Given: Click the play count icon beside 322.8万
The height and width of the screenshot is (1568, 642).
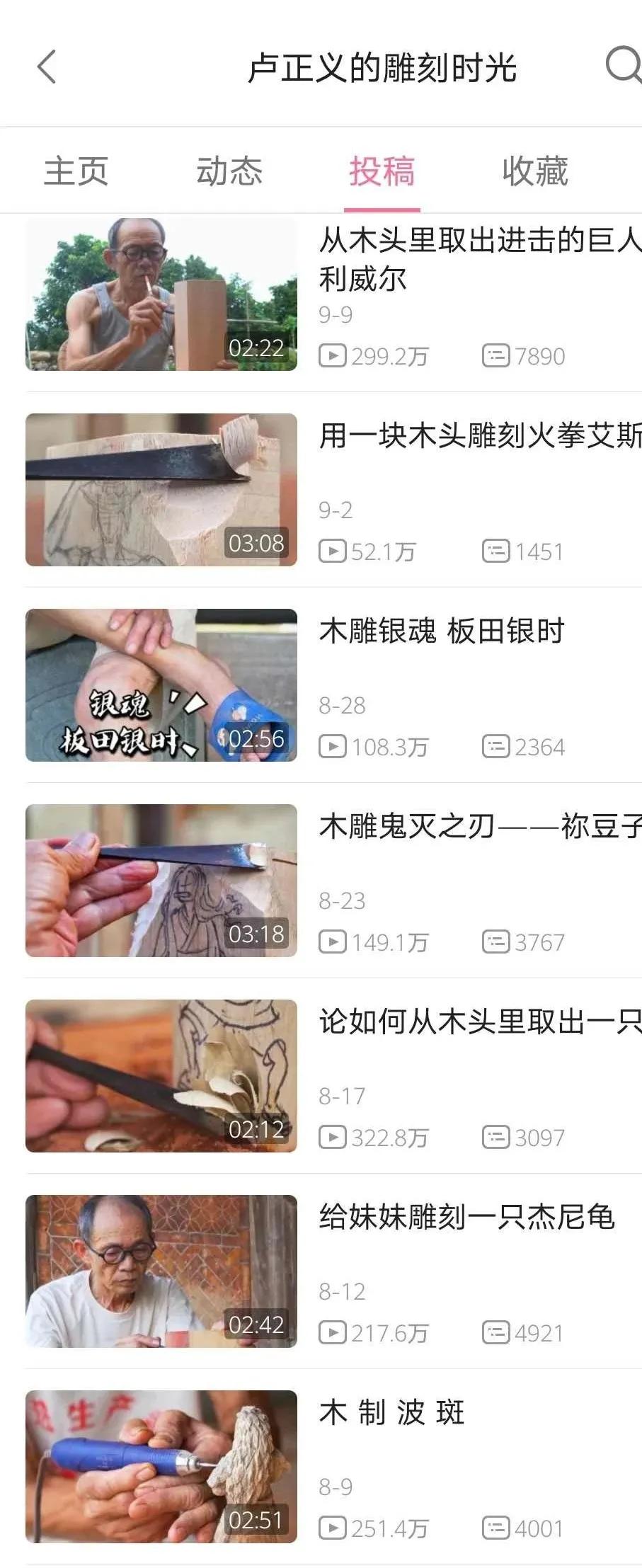Looking at the screenshot, I should (x=333, y=1137).
